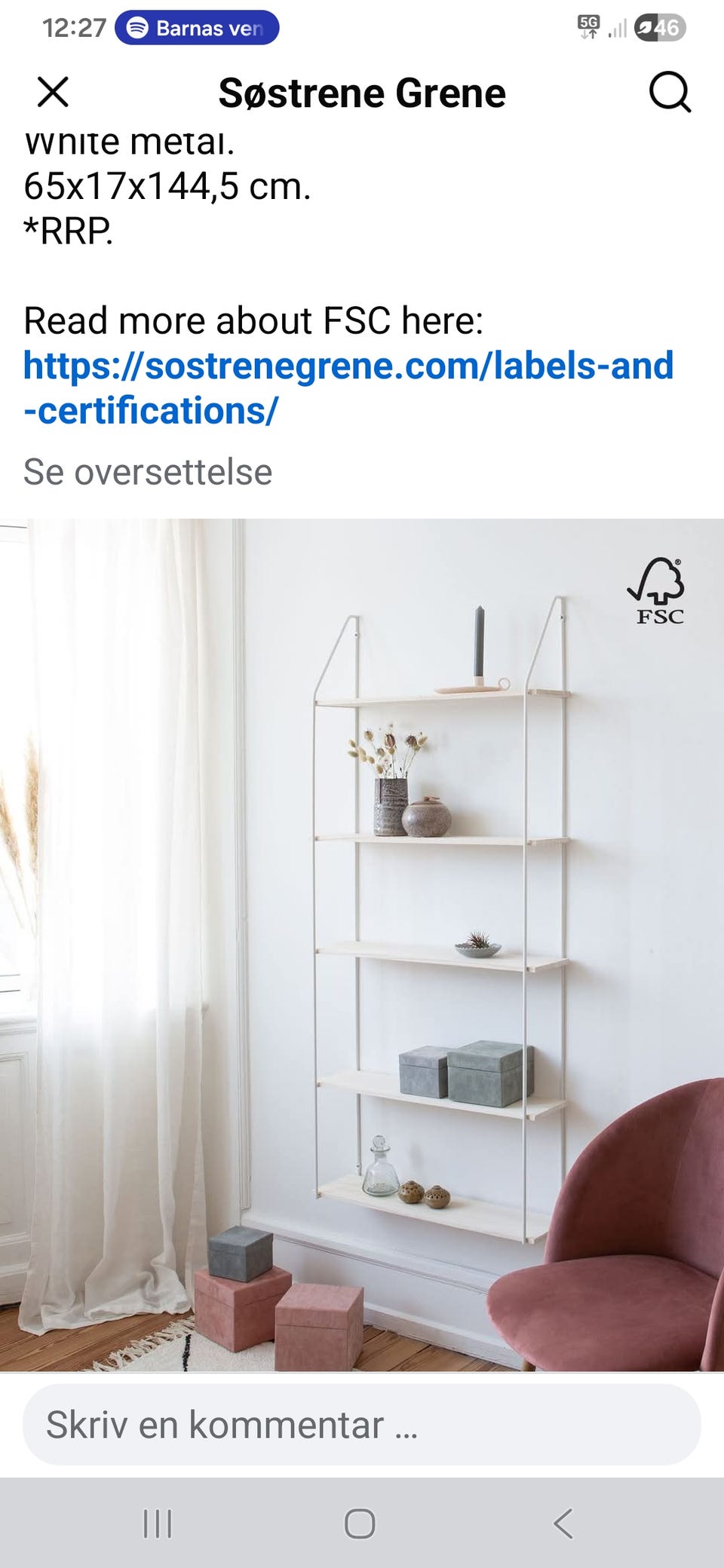
Task: Tap Se oversettelse to translate
Action: coord(148,472)
